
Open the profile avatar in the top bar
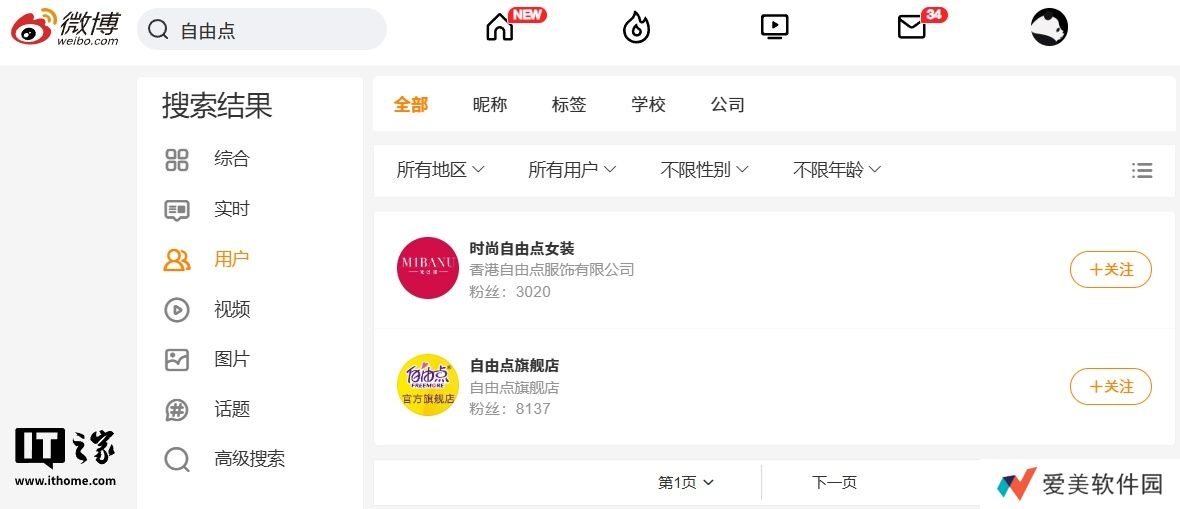pos(1049,28)
